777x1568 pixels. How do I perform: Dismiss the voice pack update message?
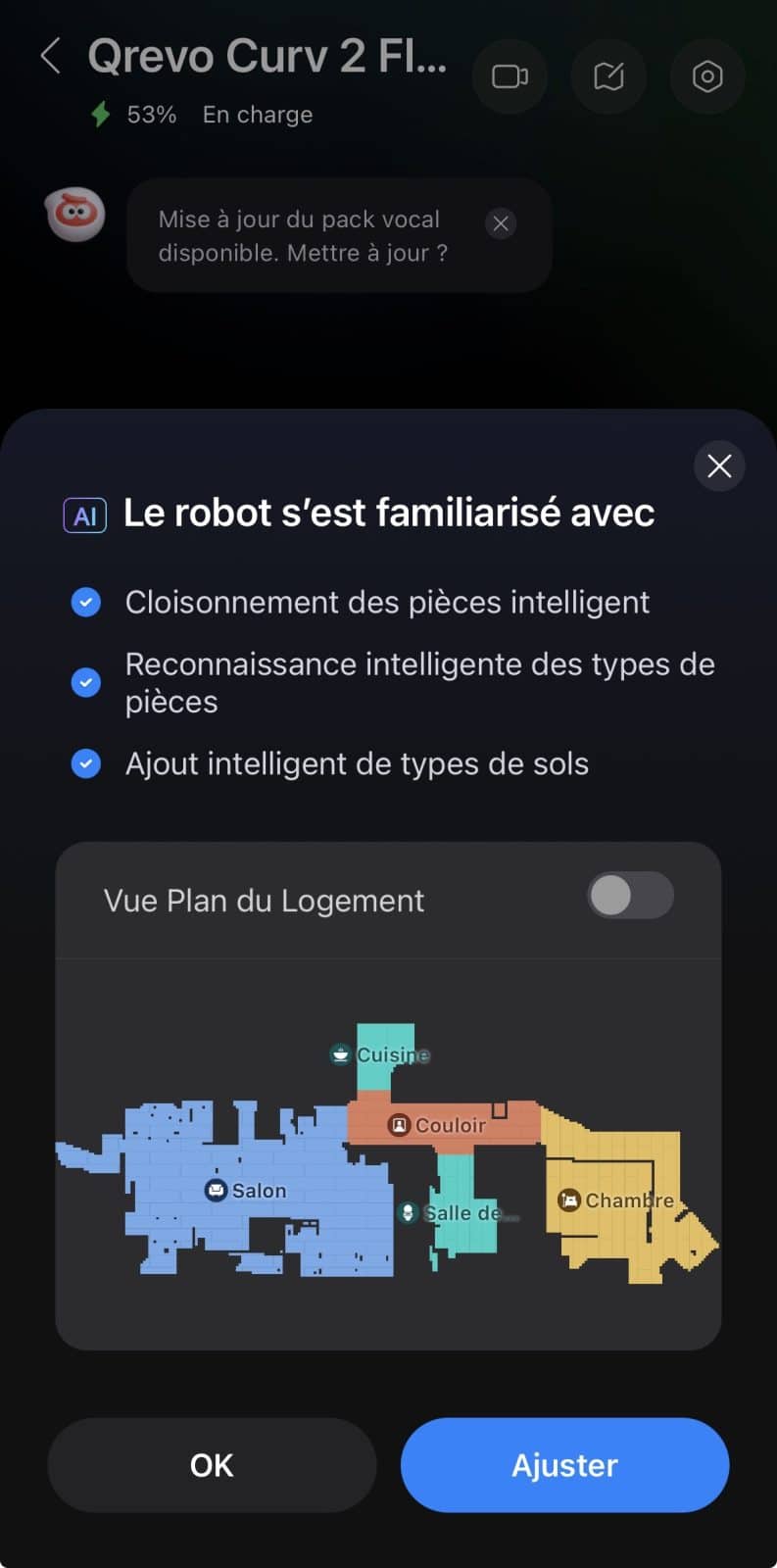(x=501, y=223)
